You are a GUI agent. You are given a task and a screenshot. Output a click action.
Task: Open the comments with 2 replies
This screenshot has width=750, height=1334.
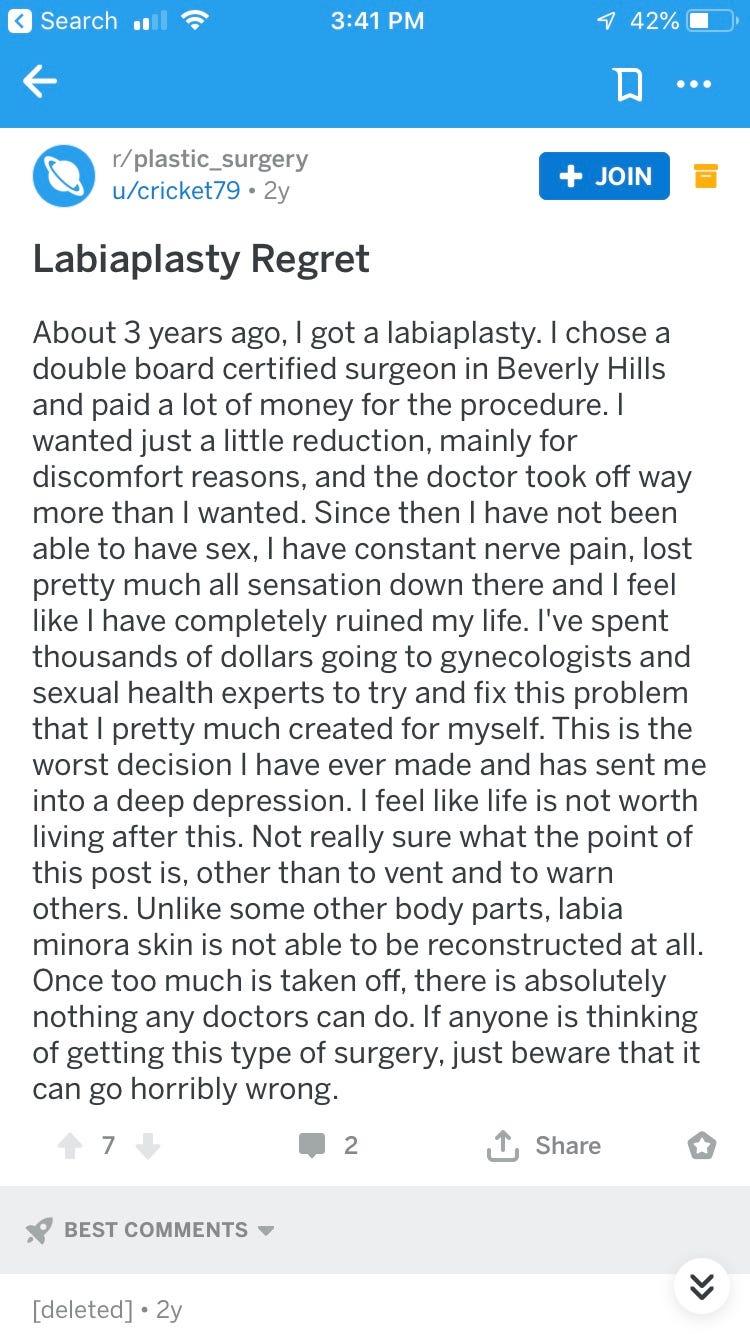pyautogui.click(x=328, y=1145)
